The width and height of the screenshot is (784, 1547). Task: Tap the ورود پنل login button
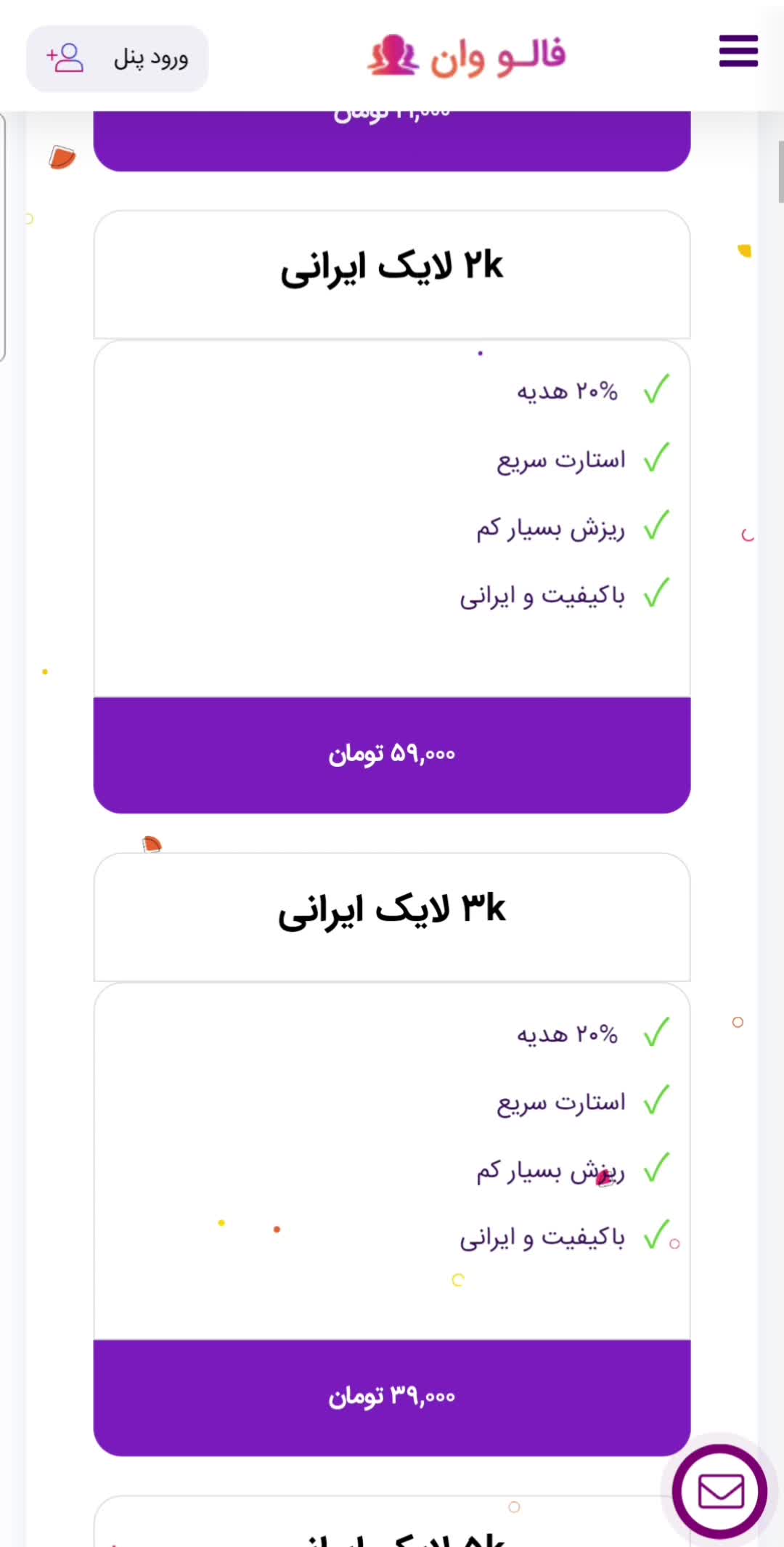click(x=118, y=58)
